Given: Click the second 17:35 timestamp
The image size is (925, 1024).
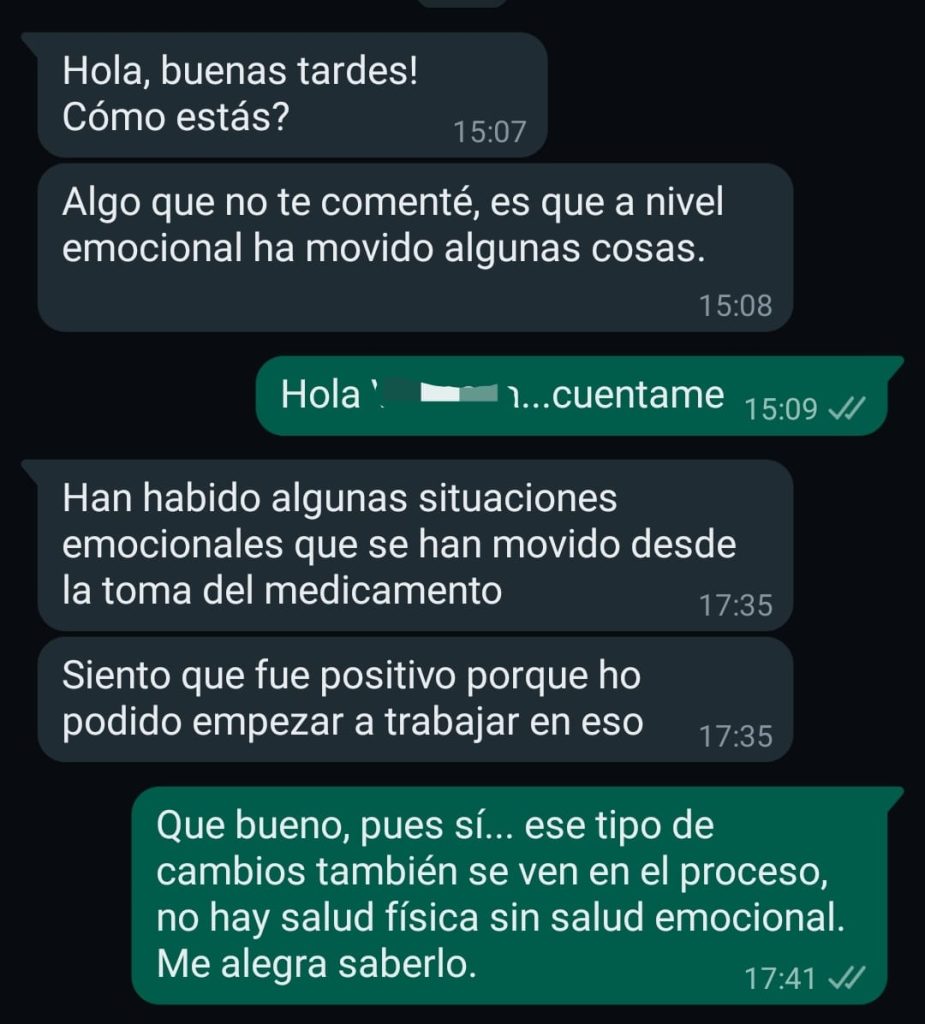Looking at the screenshot, I should (739, 737).
